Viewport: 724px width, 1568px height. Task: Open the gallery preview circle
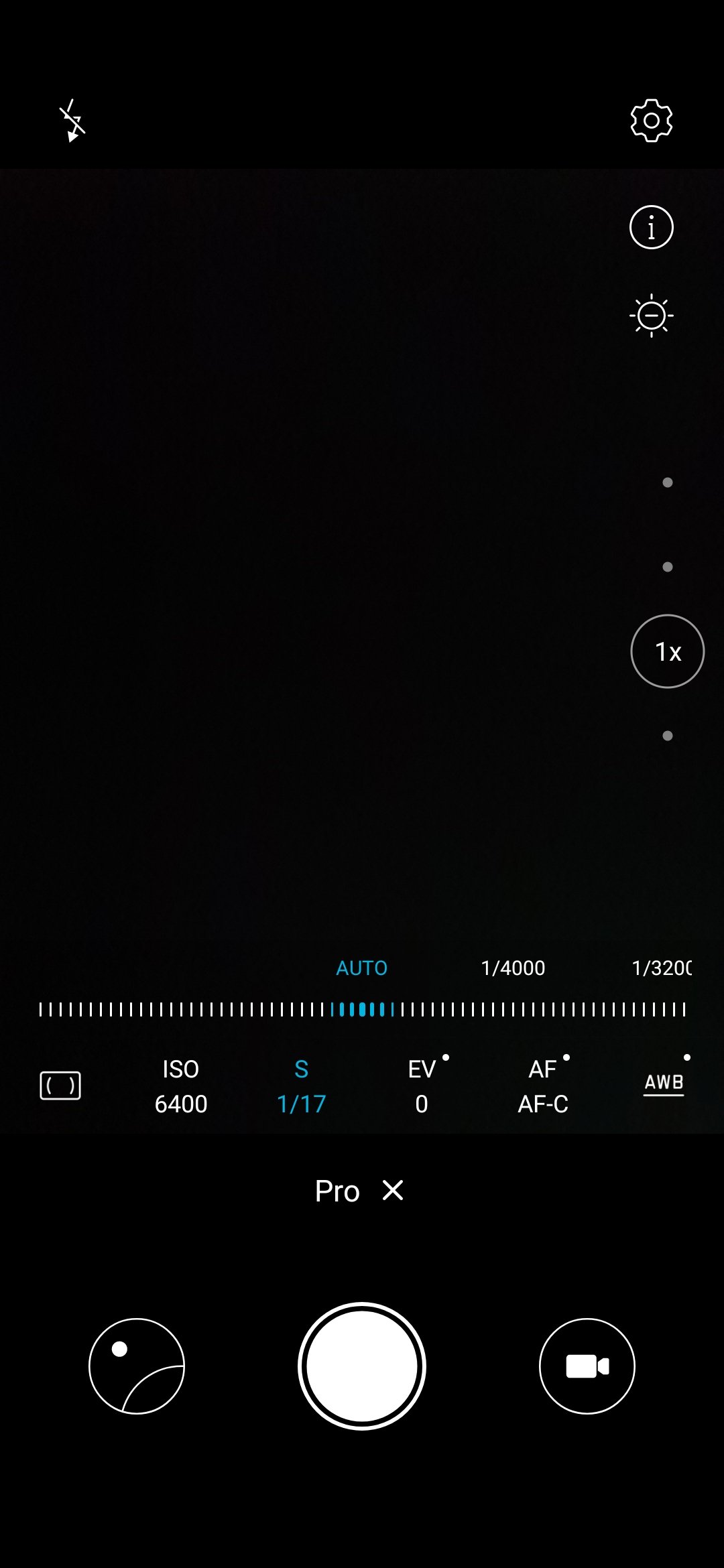(137, 1366)
